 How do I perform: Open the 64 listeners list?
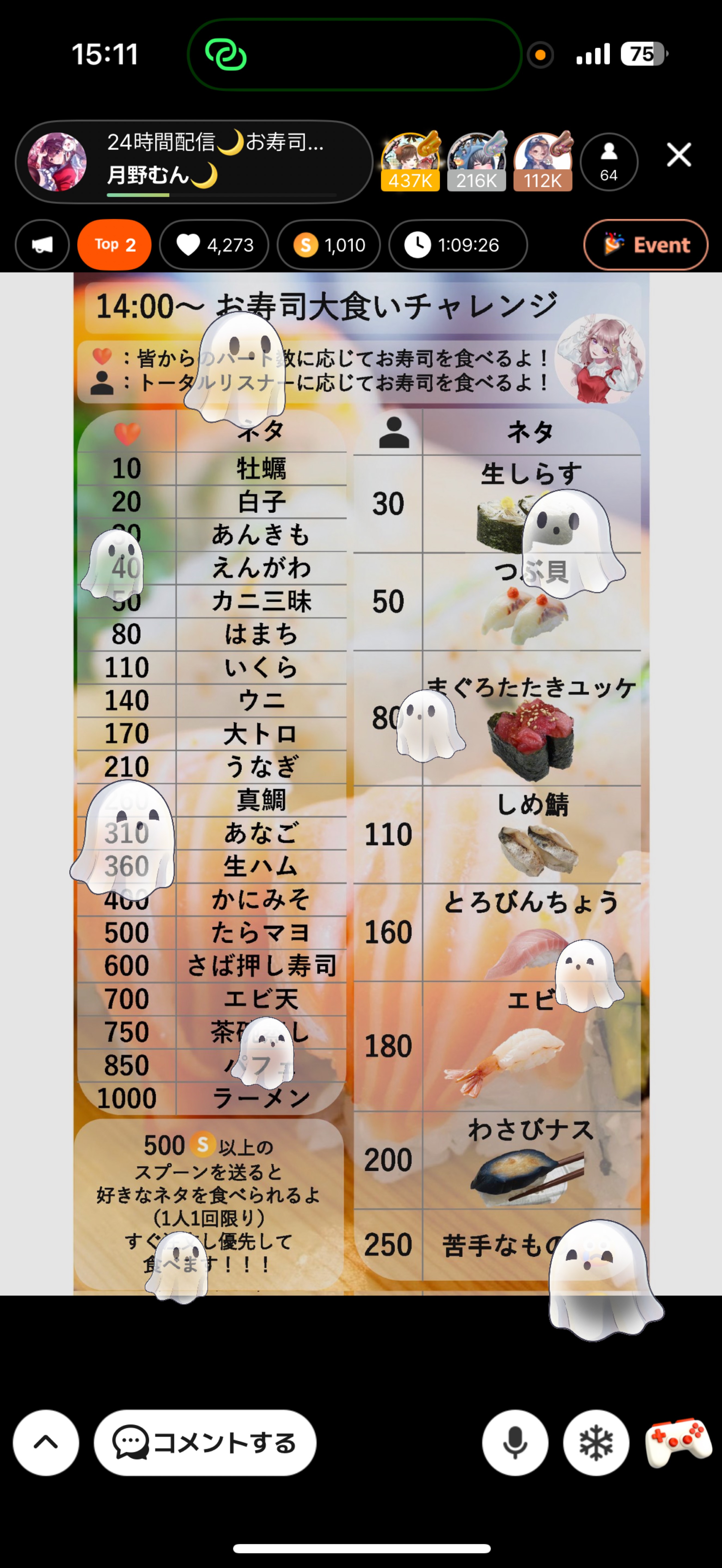tap(608, 162)
